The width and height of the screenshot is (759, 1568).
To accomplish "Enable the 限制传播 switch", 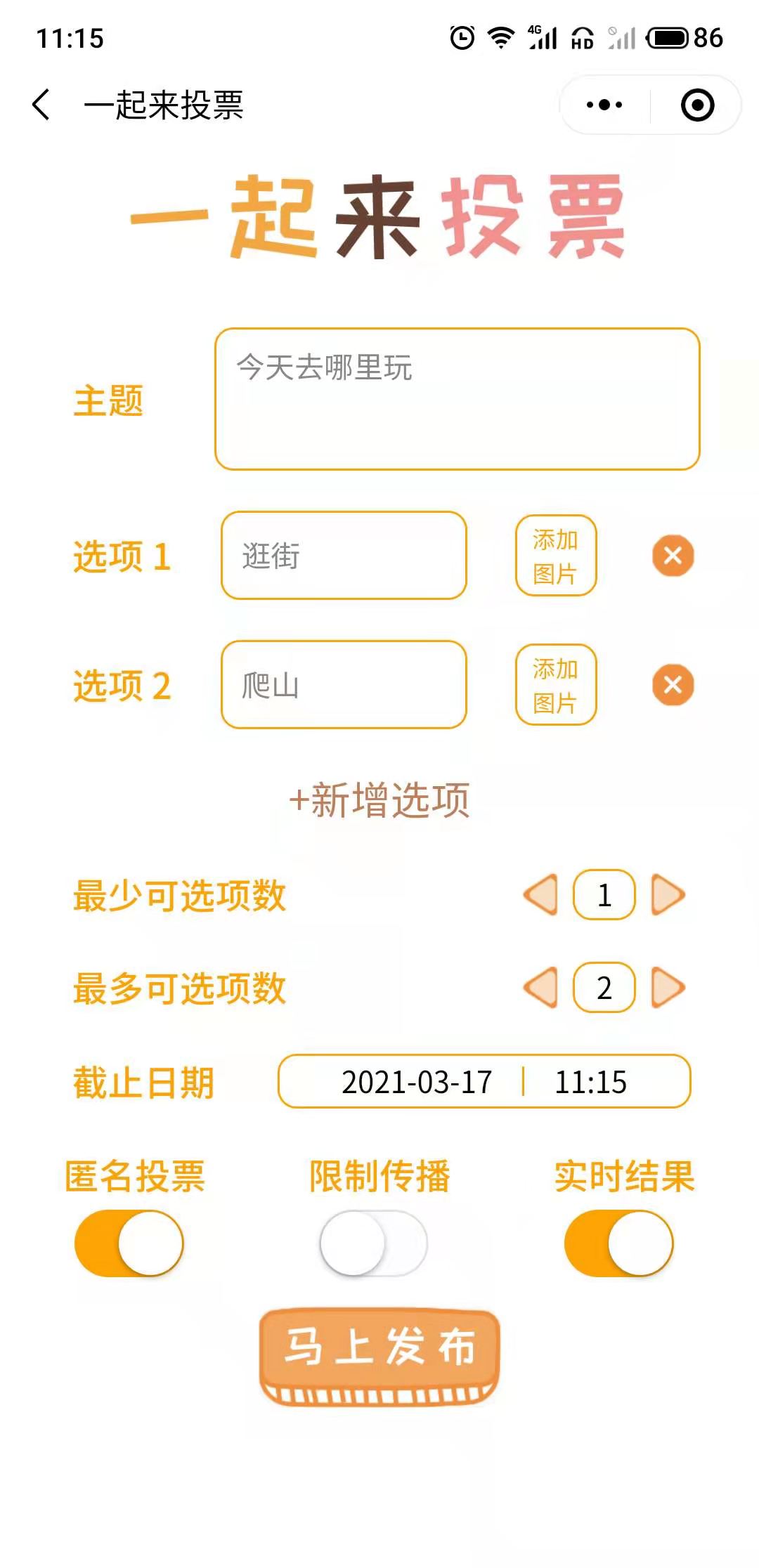I will [373, 1243].
